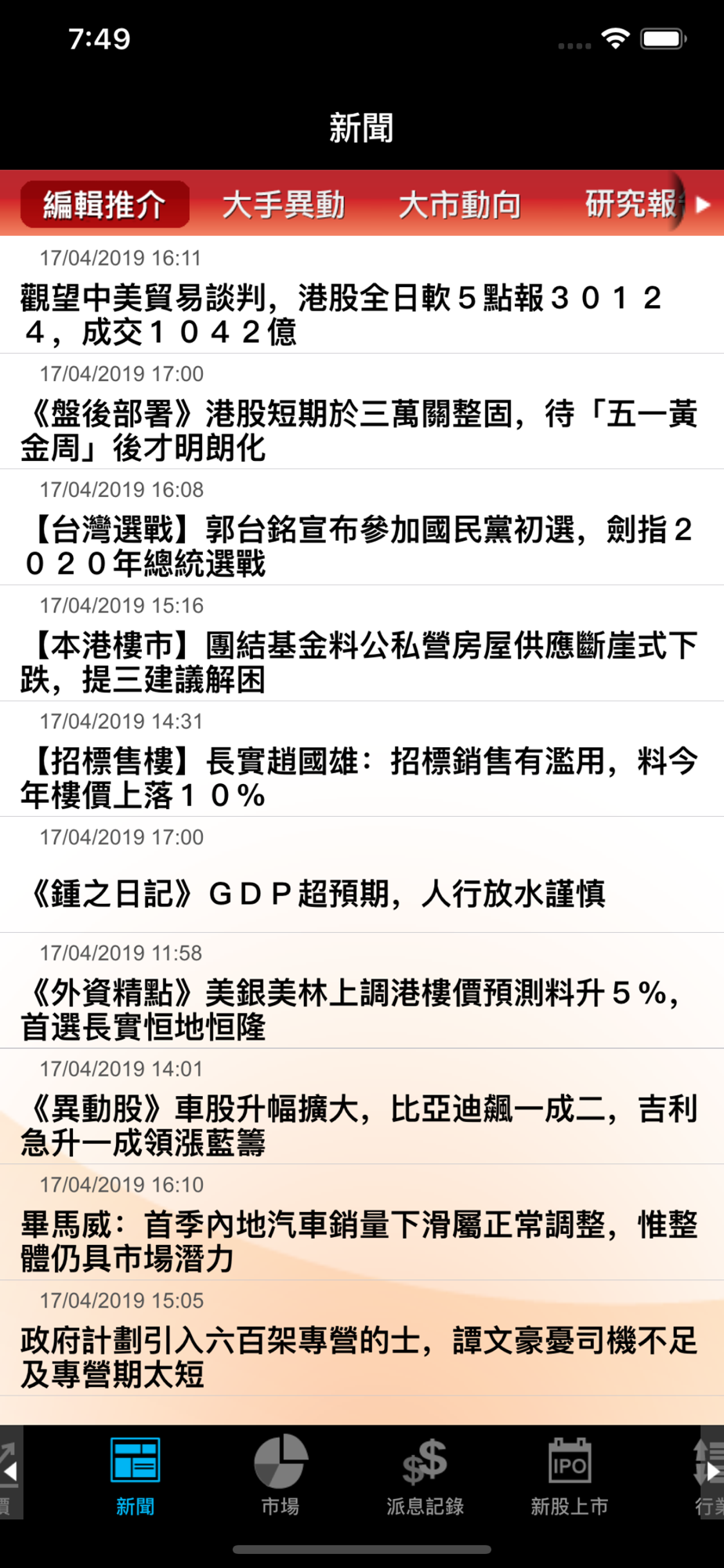Switch to 派息記錄 bottom tab
The height and width of the screenshot is (1568, 724).
click(425, 1475)
